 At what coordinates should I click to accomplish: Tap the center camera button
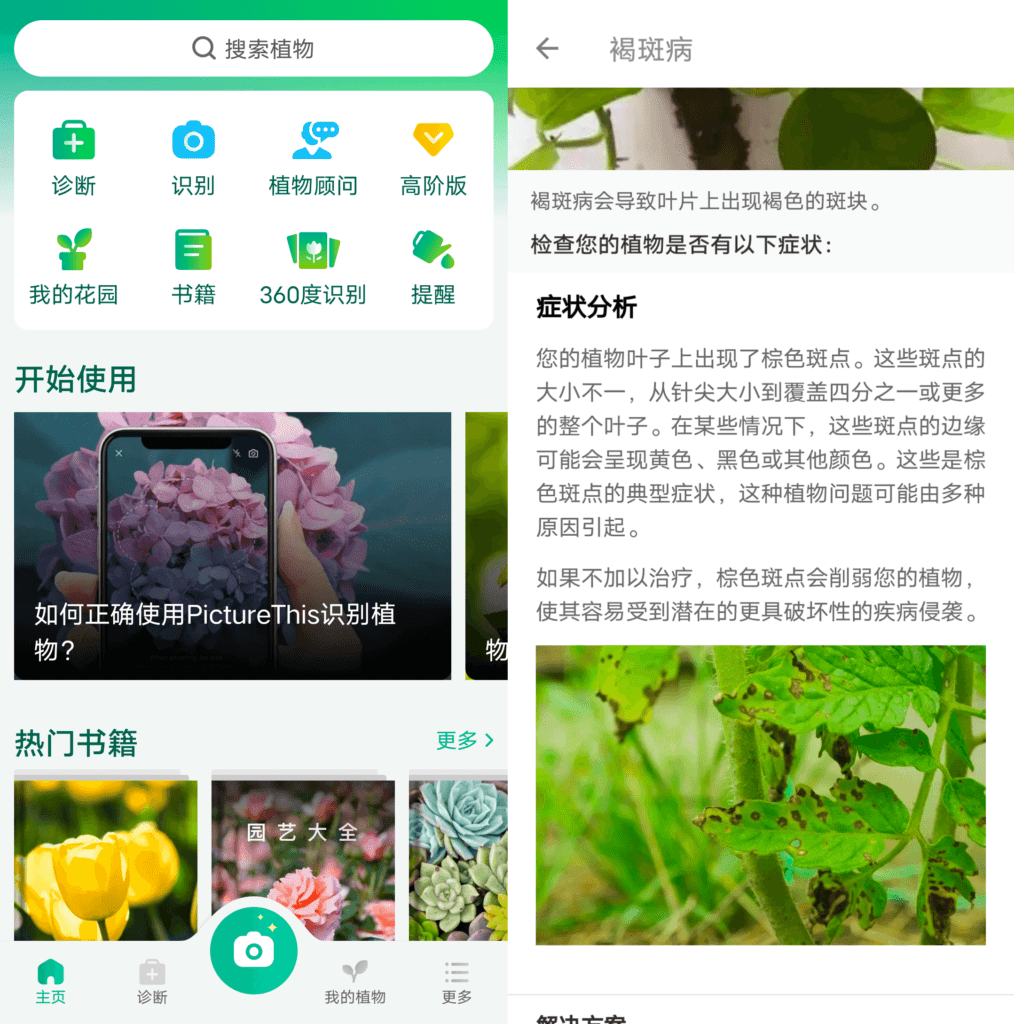254,950
